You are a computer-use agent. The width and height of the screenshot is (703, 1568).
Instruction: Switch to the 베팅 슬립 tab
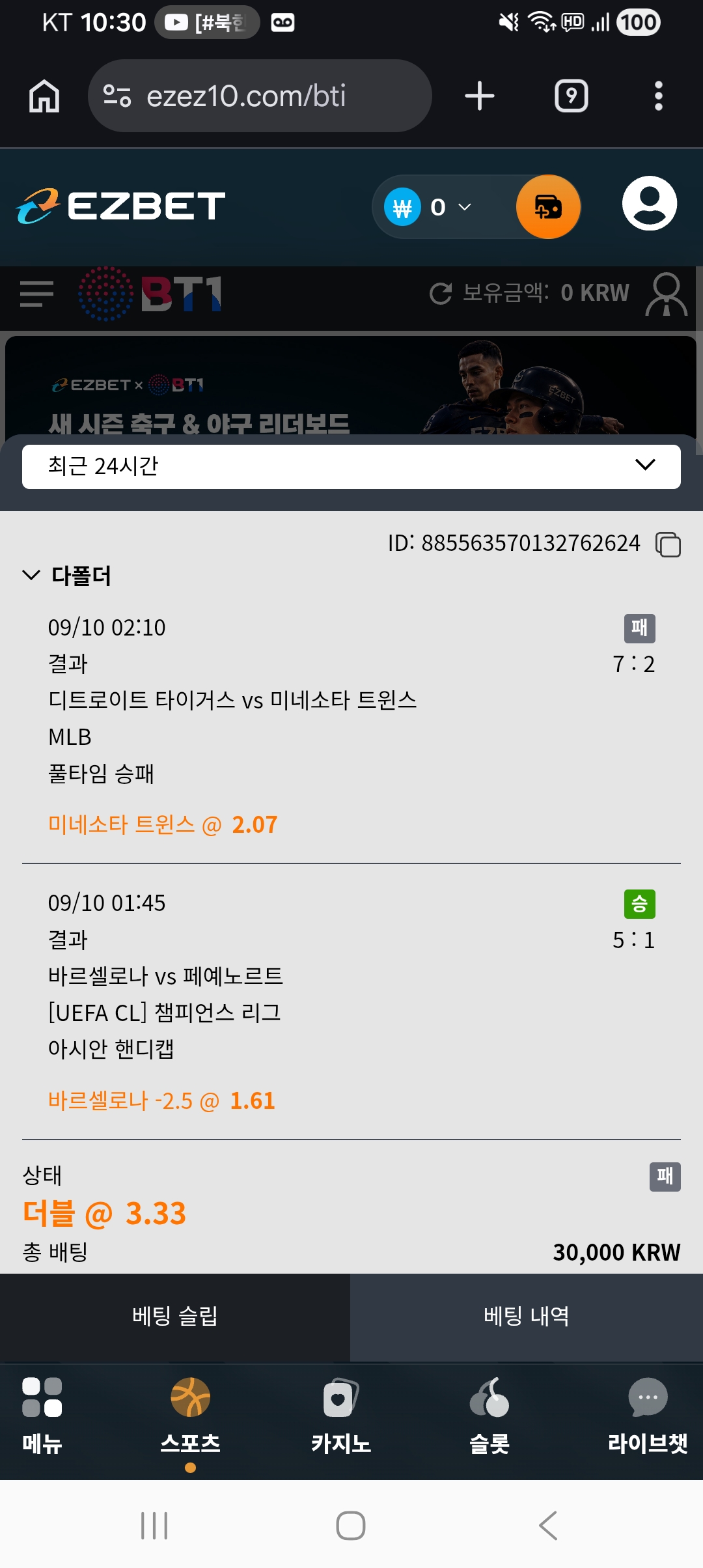pyautogui.click(x=175, y=1317)
